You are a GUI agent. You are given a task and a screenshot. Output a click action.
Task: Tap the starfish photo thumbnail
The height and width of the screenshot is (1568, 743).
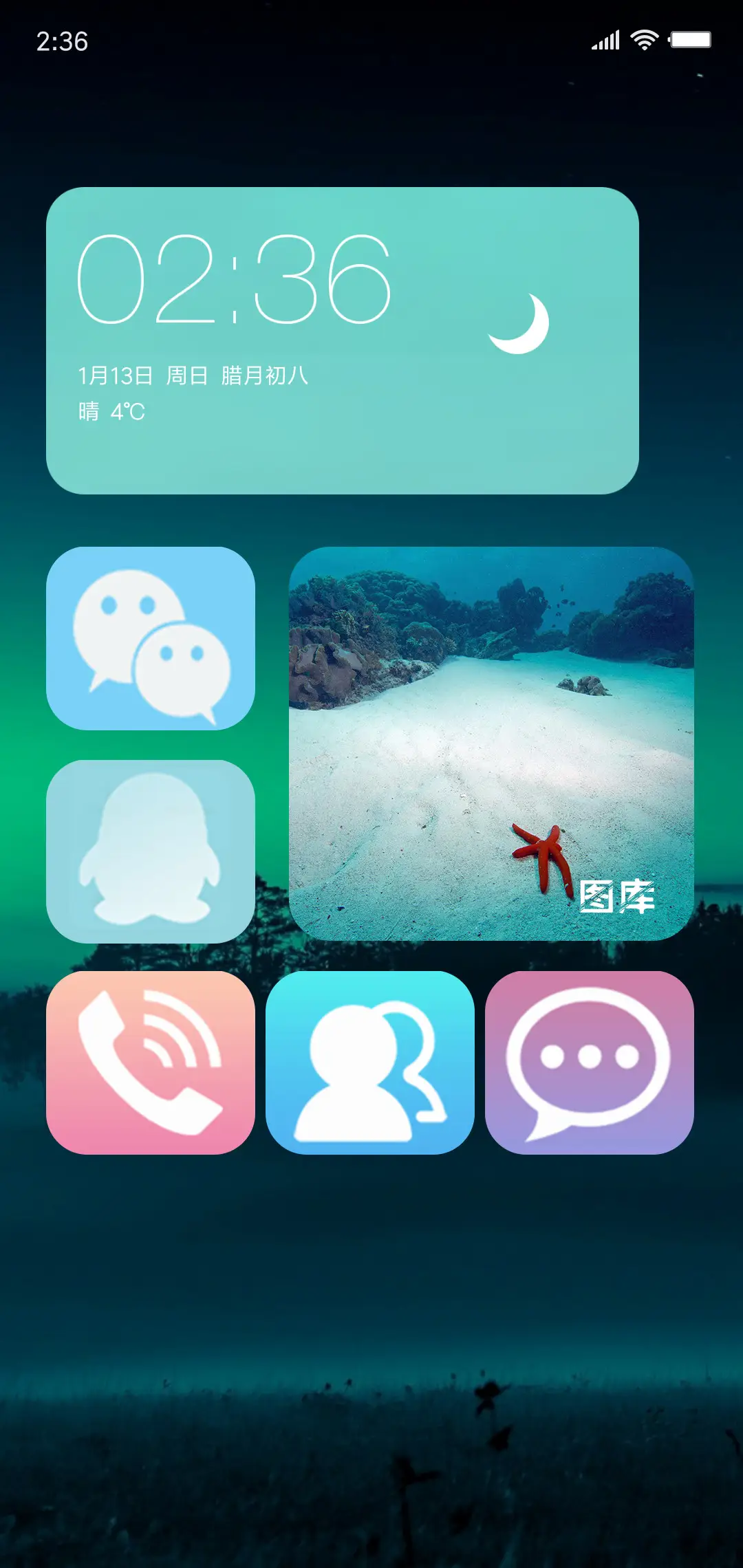pyautogui.click(x=543, y=853)
